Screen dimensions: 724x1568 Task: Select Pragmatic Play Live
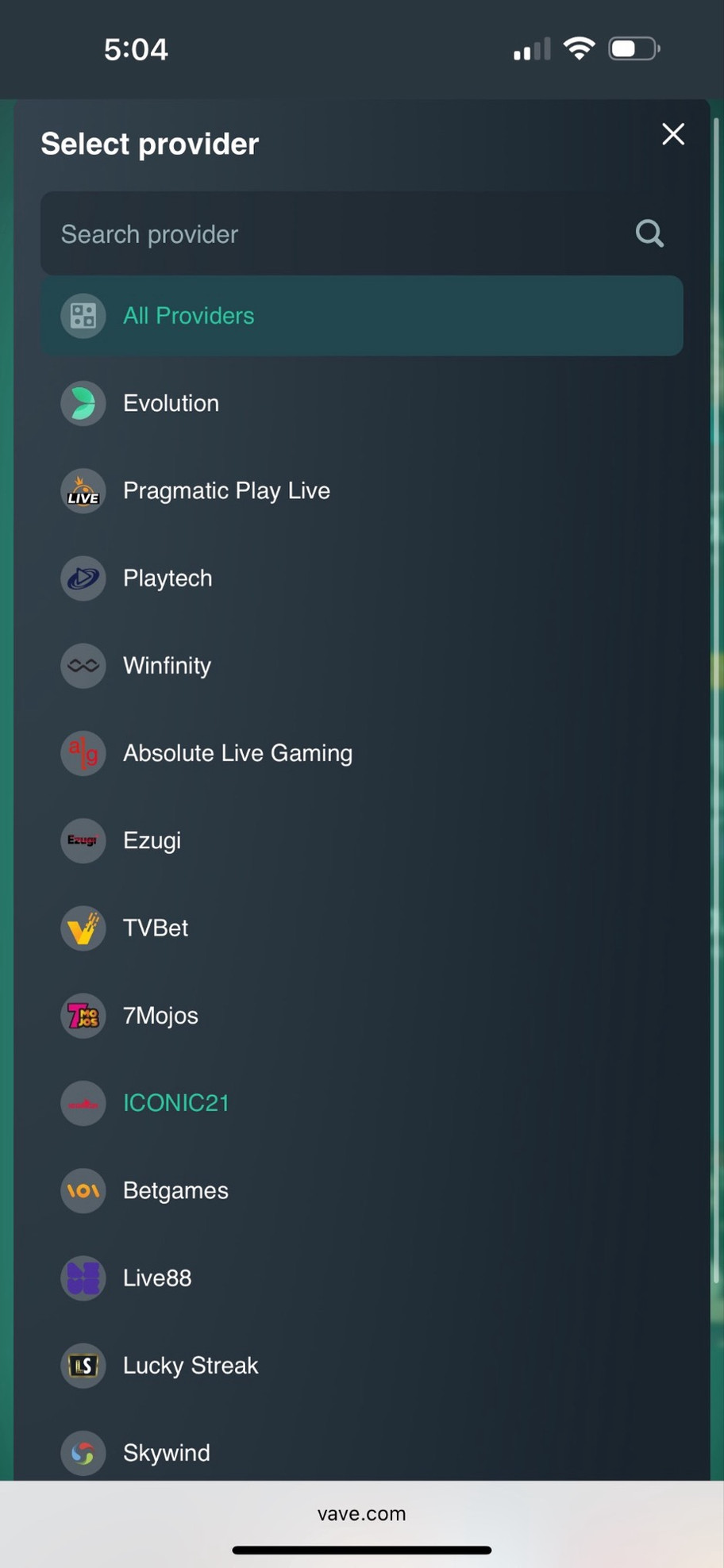pyautogui.click(x=226, y=490)
